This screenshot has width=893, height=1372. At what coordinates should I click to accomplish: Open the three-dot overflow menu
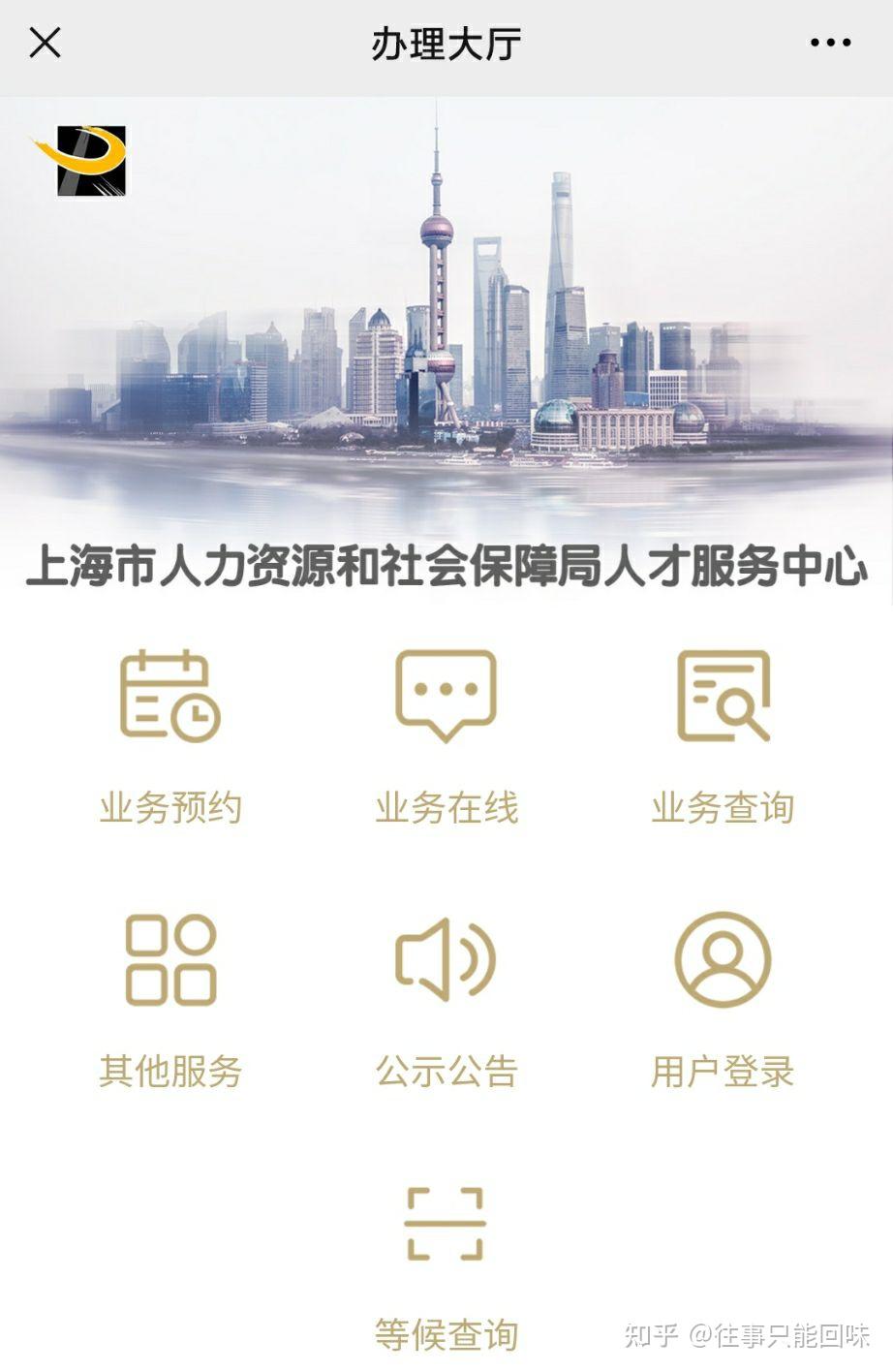click(x=830, y=43)
